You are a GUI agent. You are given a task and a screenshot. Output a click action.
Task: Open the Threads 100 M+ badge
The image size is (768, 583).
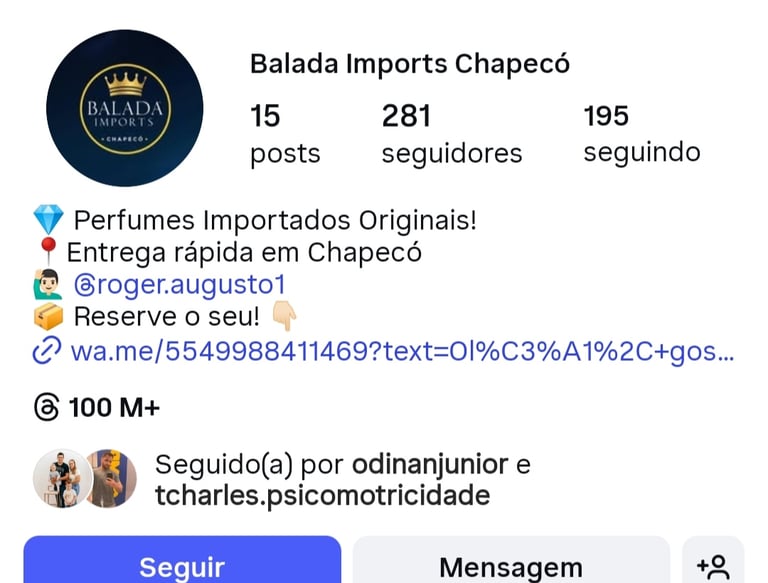point(97,408)
